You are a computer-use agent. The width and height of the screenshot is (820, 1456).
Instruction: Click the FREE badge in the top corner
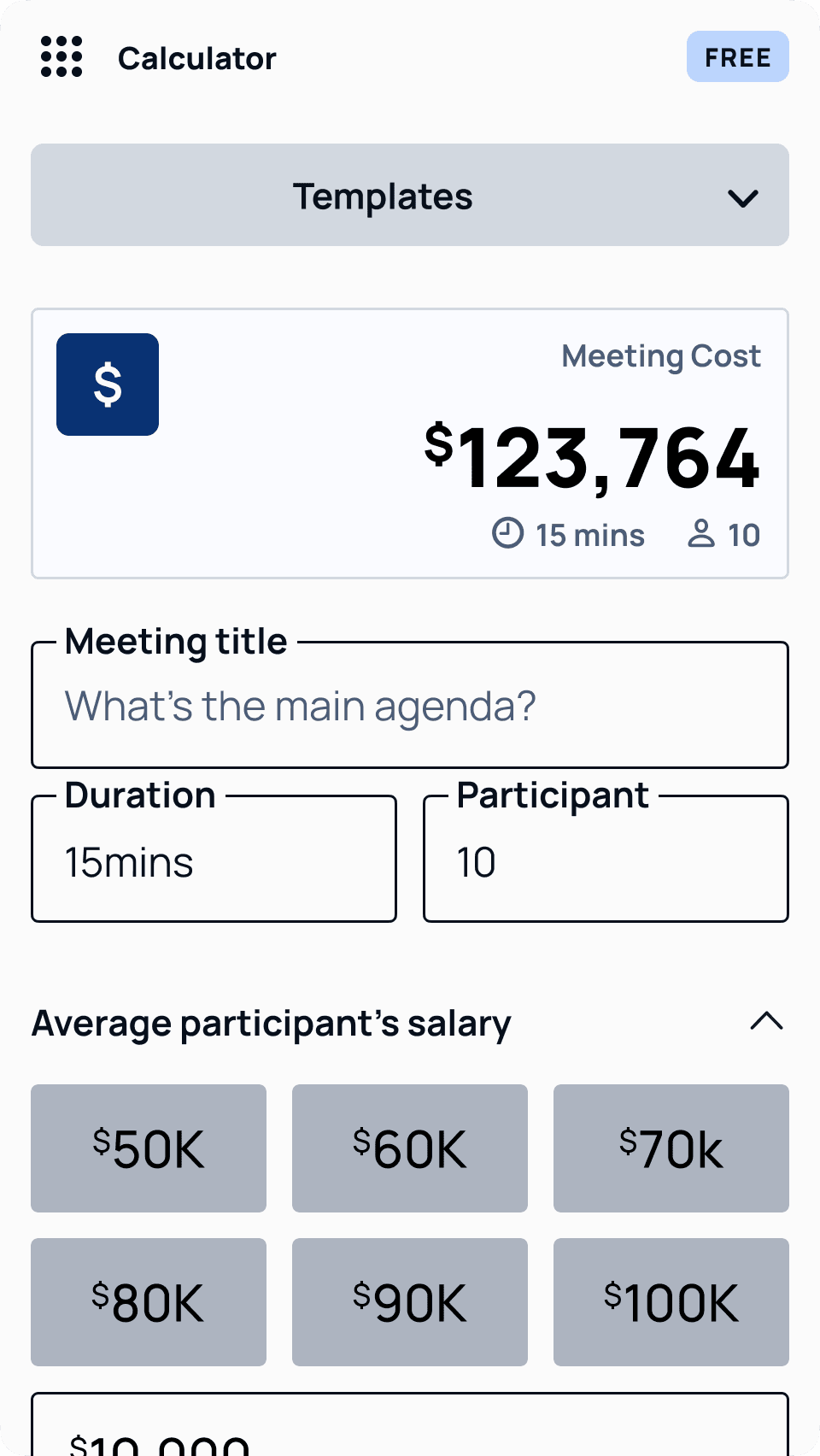click(737, 57)
